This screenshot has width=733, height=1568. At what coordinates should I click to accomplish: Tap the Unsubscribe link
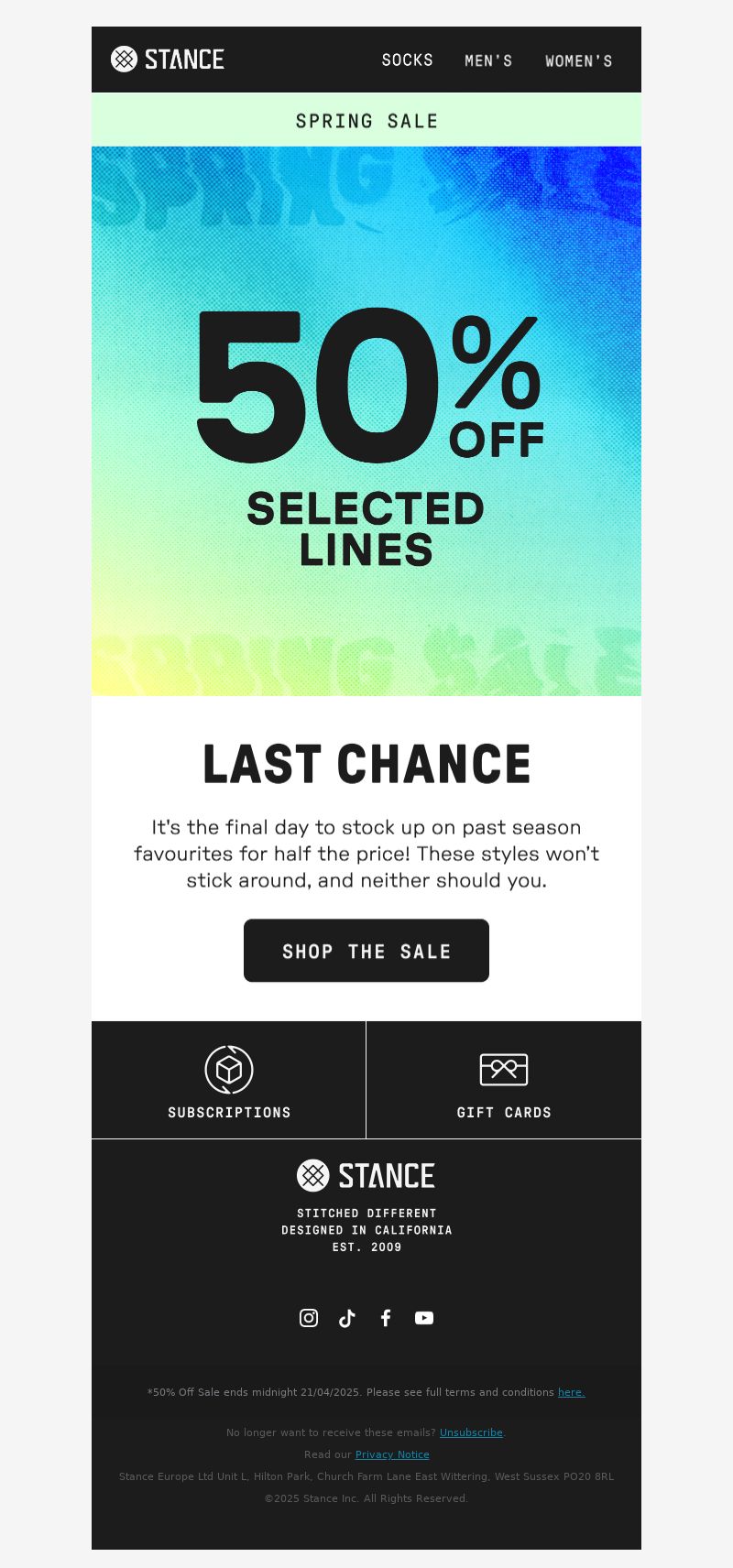471,1432
